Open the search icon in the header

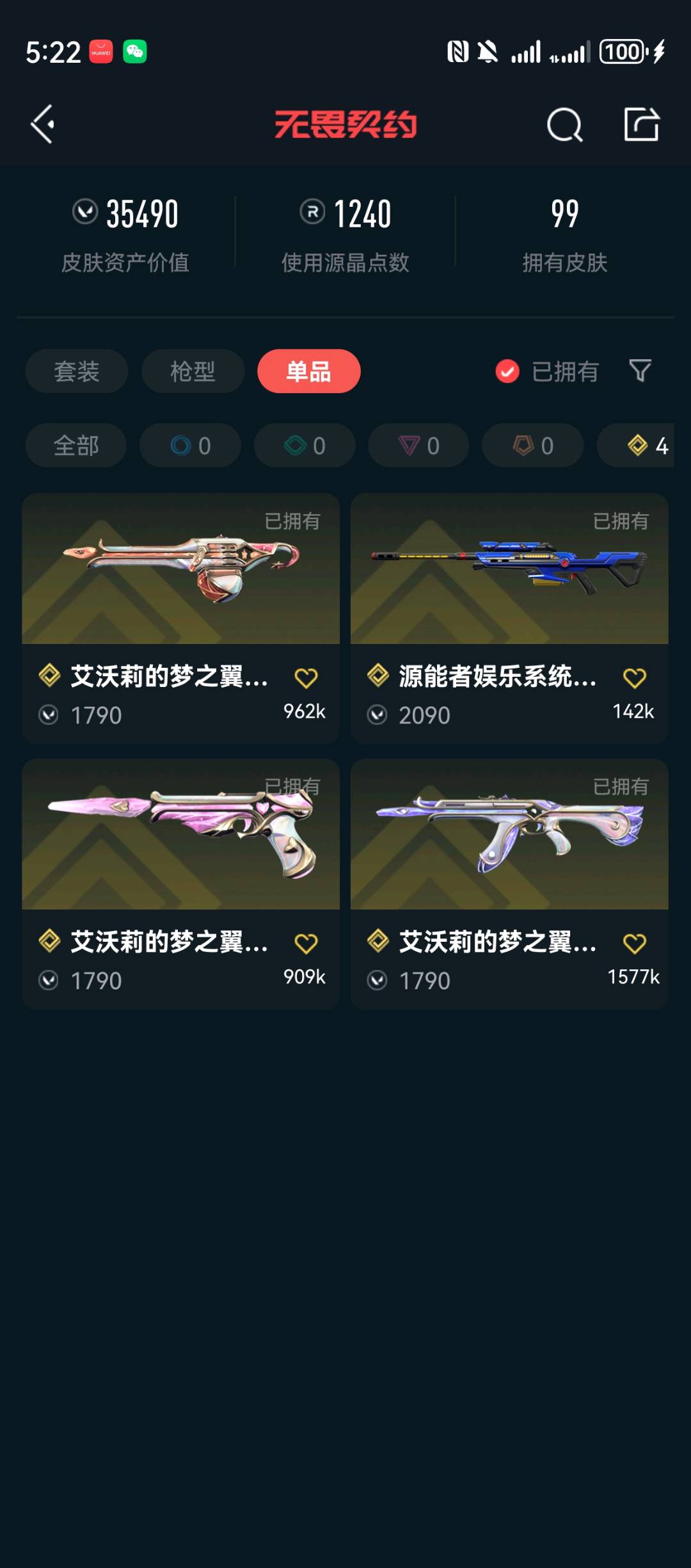[x=564, y=124]
